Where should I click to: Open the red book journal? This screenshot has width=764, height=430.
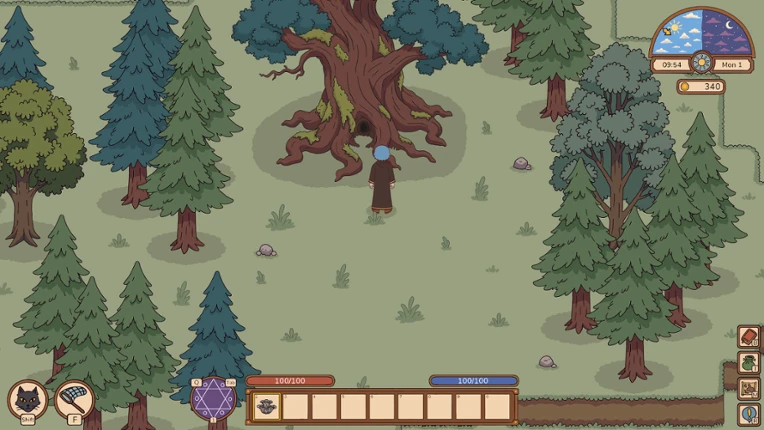click(749, 337)
